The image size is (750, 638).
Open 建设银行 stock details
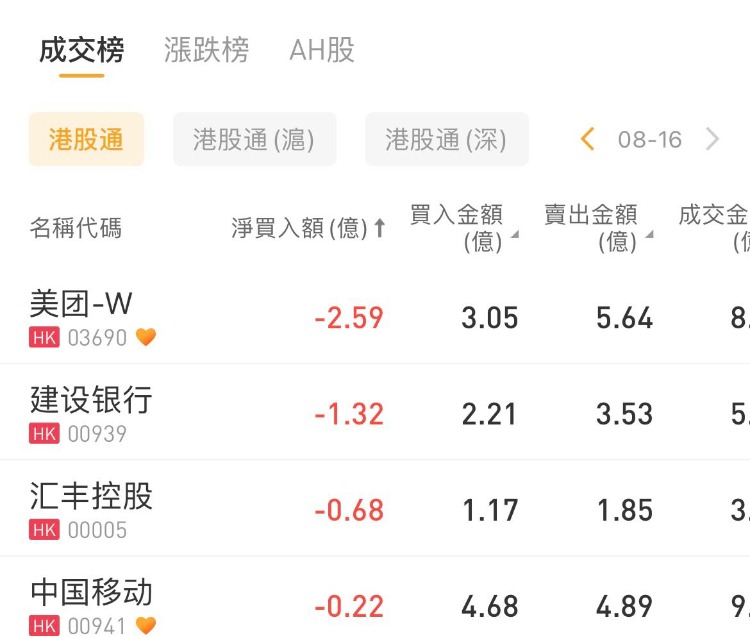[91, 400]
